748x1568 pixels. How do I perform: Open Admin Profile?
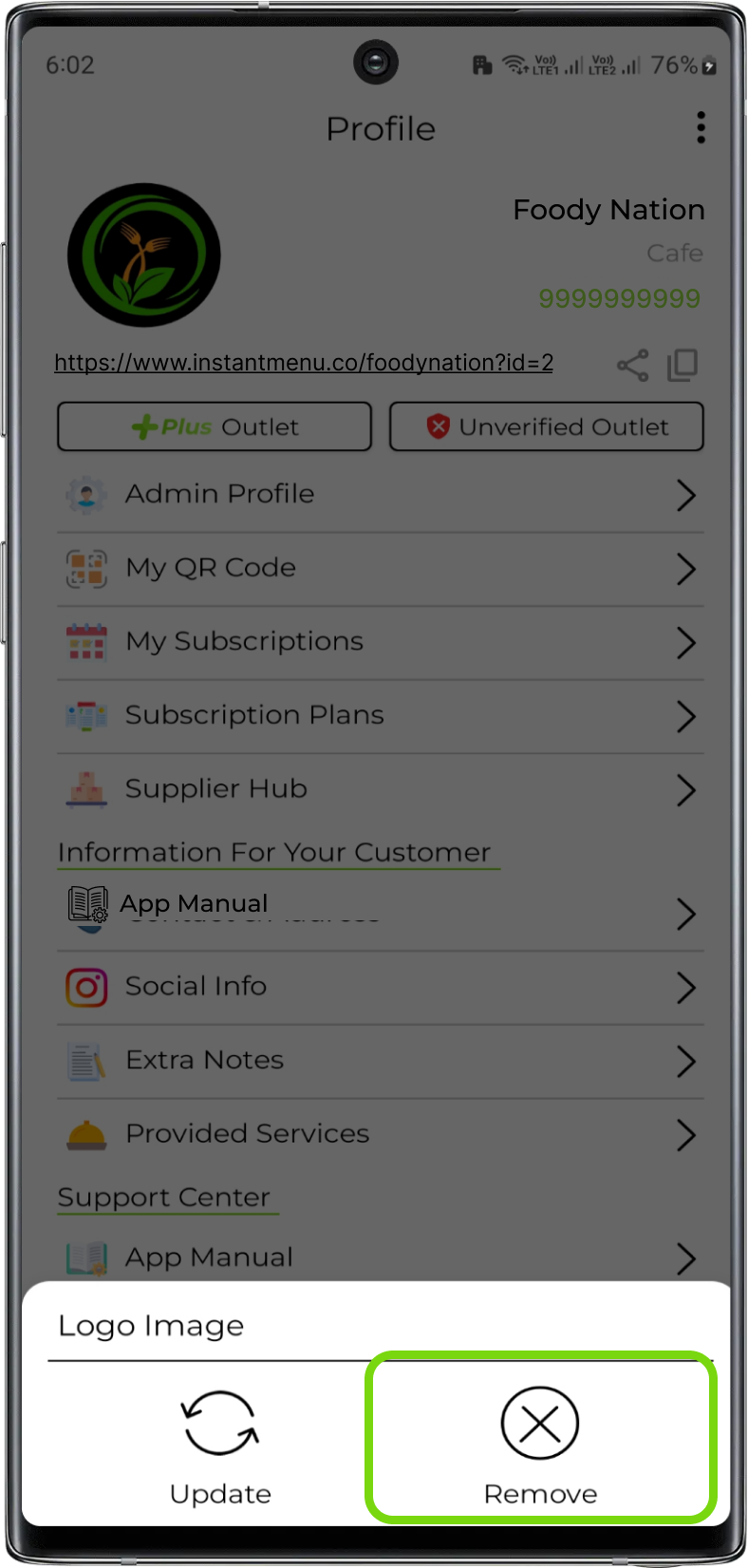[x=380, y=494]
